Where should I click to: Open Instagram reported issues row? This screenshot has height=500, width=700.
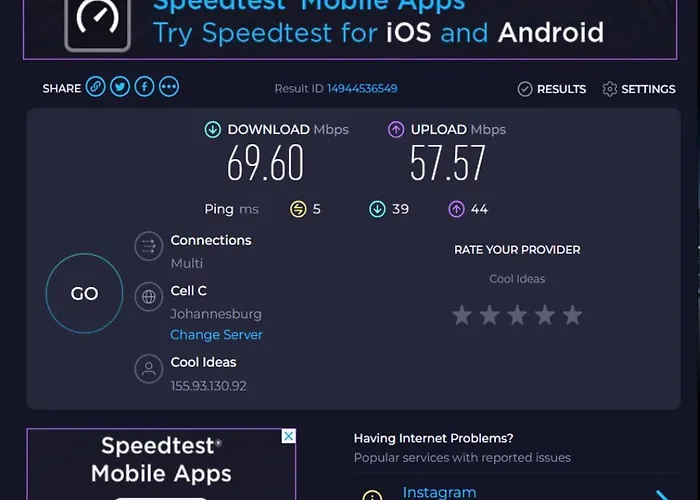click(x=438, y=492)
